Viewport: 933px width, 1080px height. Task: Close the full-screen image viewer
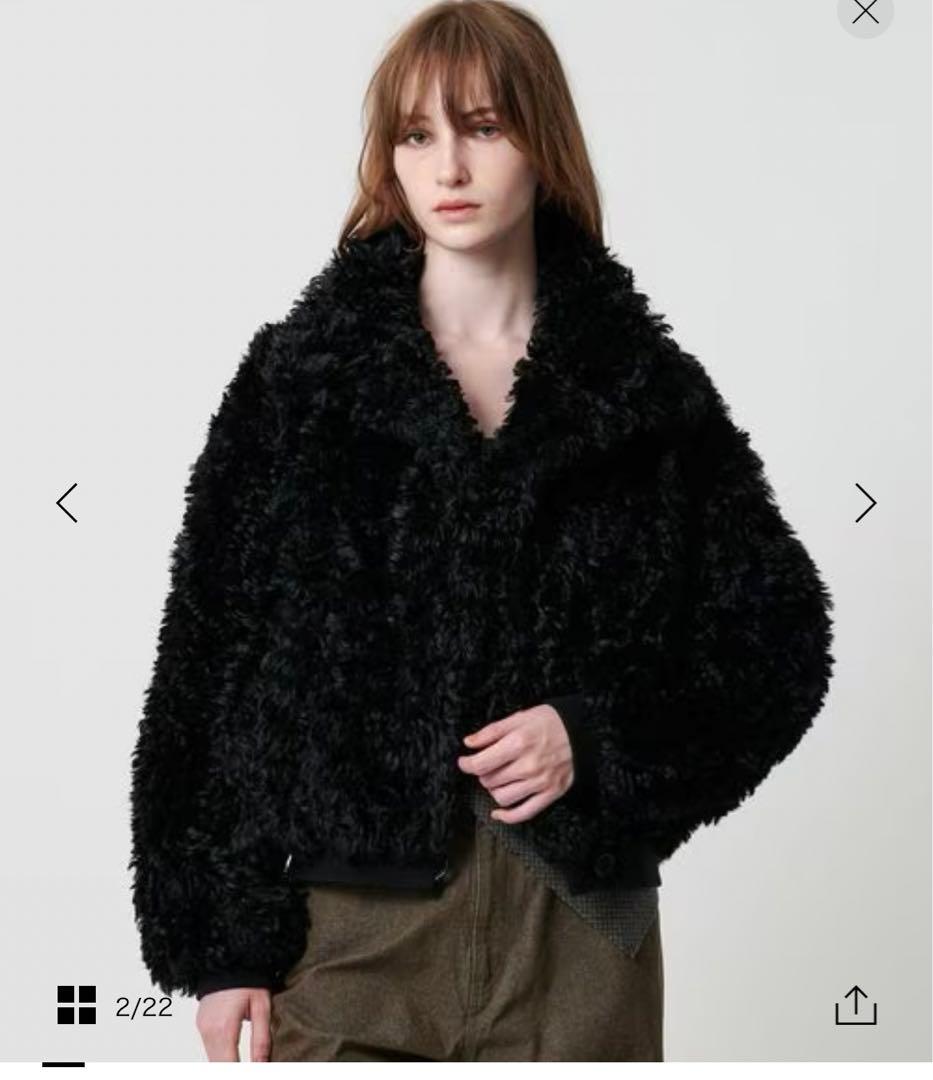coord(864,12)
